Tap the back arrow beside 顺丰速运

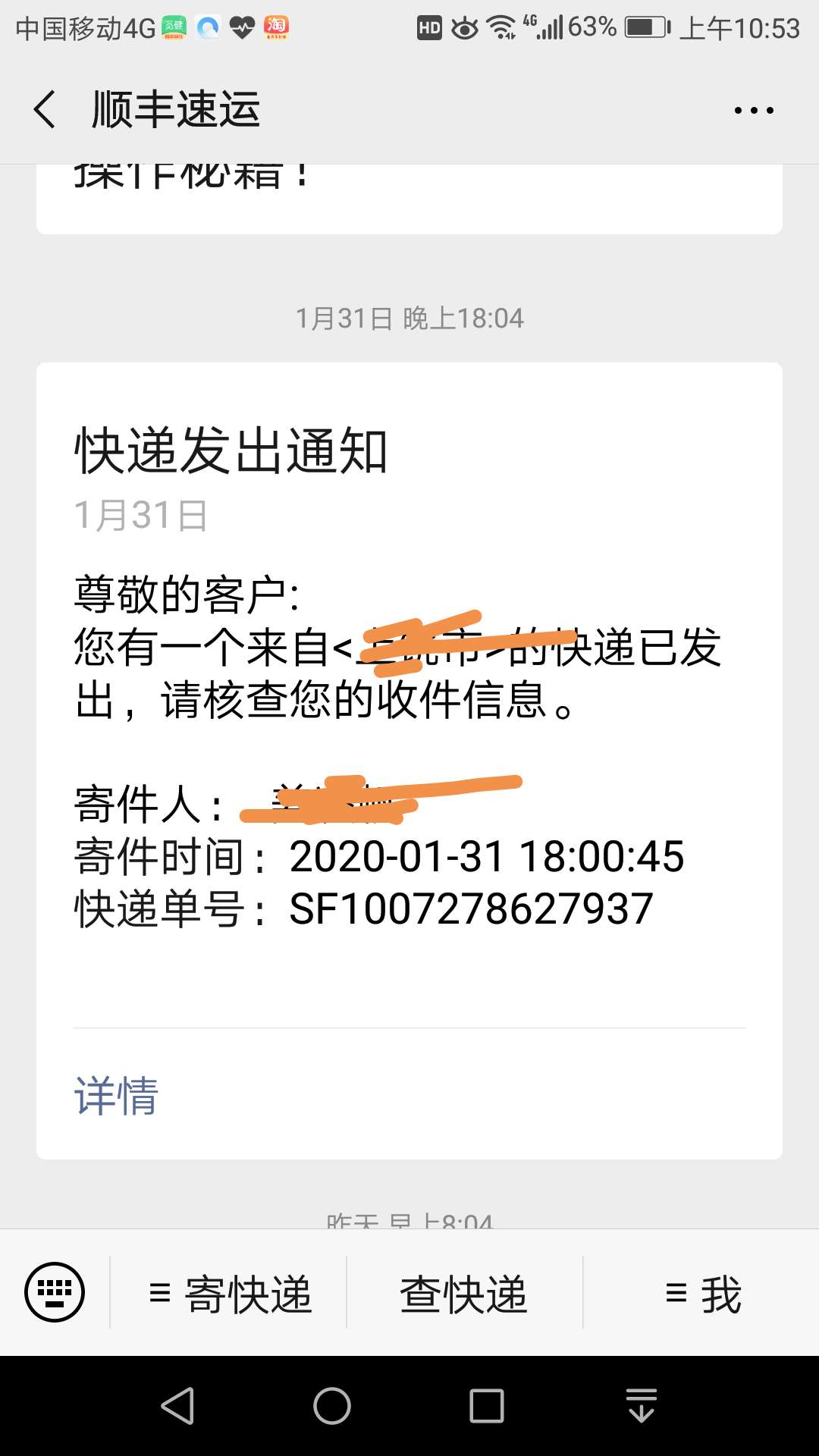[x=43, y=109]
